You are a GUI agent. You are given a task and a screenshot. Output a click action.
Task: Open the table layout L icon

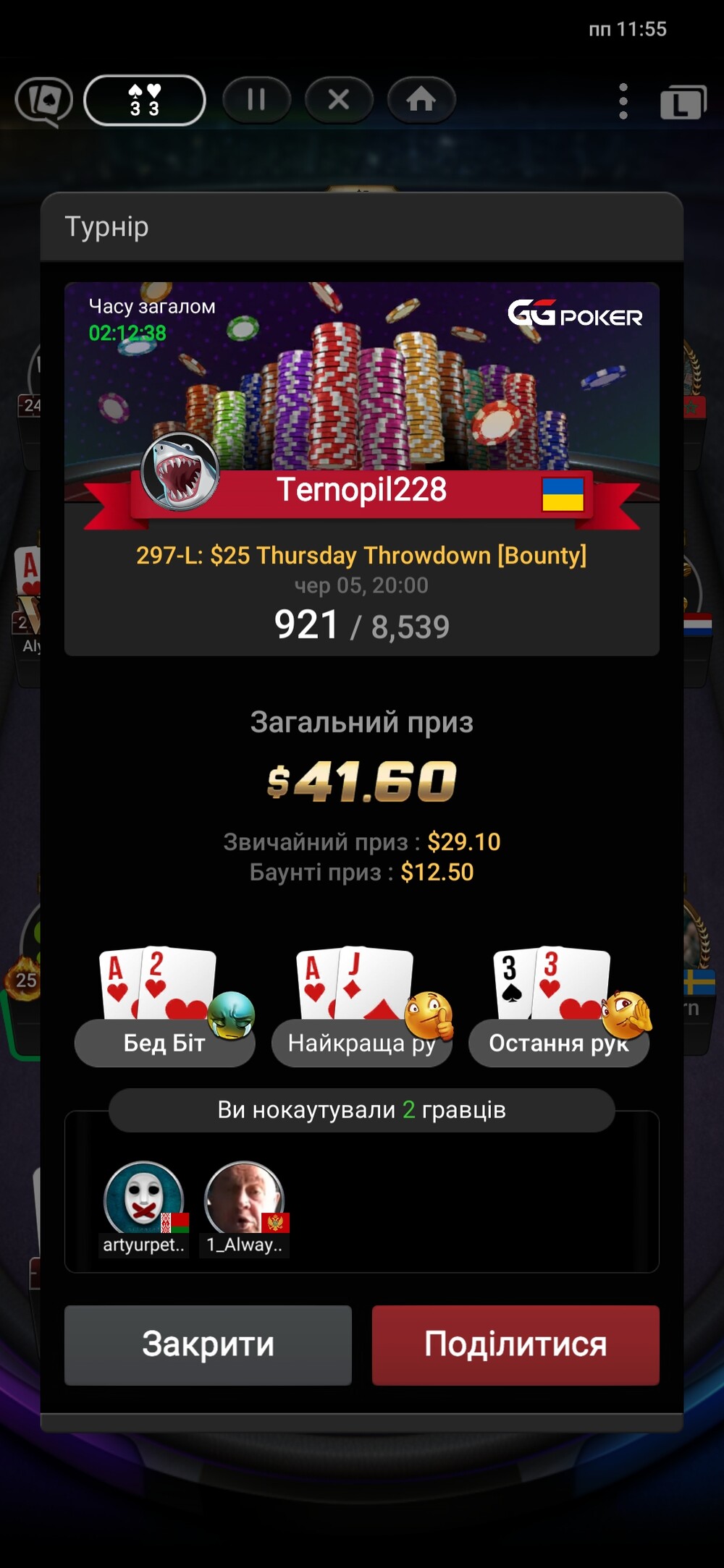pos(683,102)
